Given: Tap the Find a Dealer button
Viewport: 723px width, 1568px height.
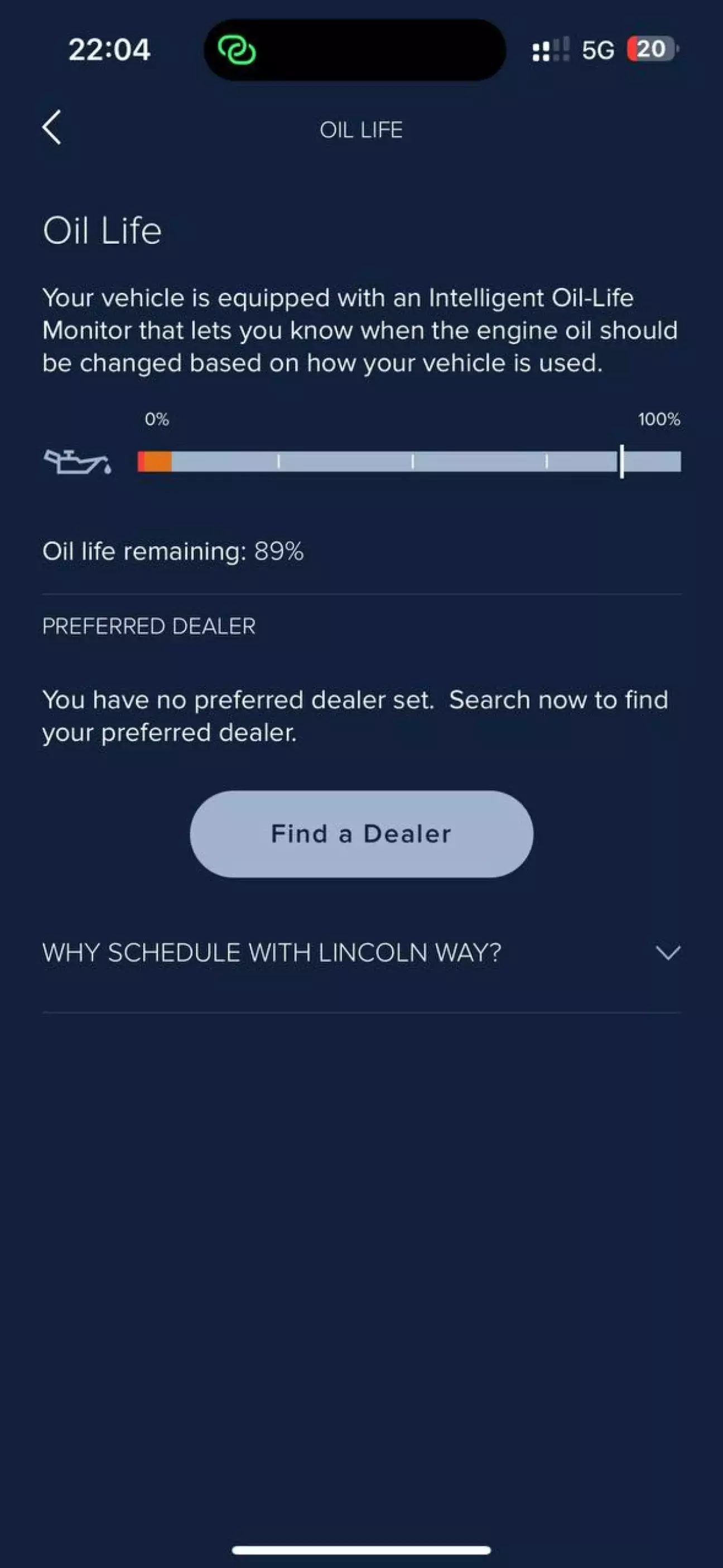Looking at the screenshot, I should (361, 834).
